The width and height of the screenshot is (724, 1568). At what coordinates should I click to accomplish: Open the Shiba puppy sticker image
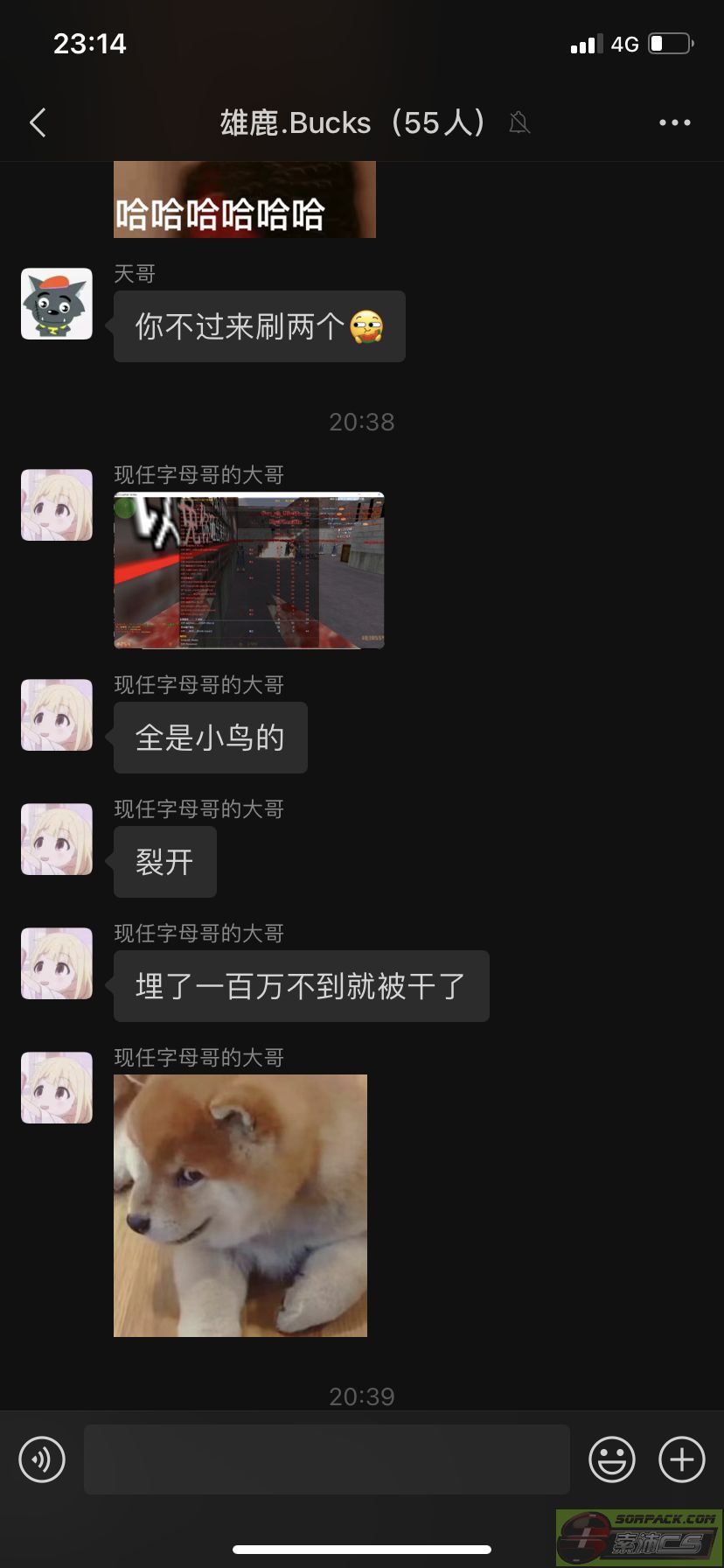tap(240, 1205)
